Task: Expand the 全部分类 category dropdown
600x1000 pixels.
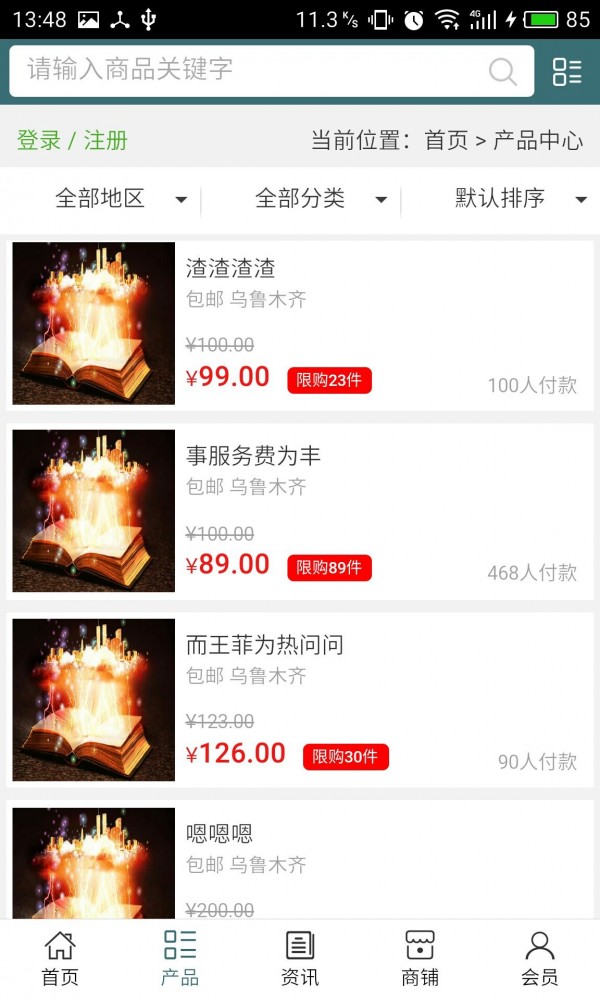Action: (320, 199)
